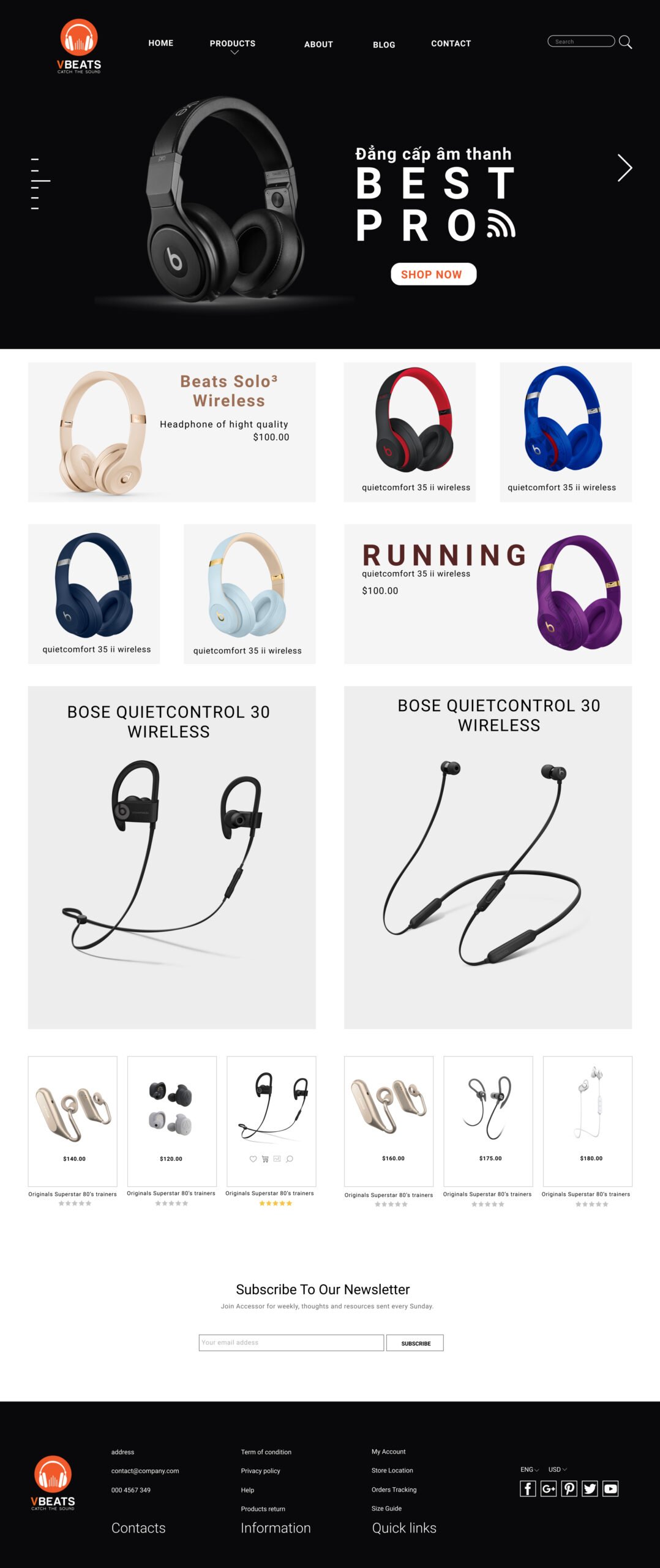Tap the search magnifier icon
660x1568 pixels.
[x=625, y=42]
